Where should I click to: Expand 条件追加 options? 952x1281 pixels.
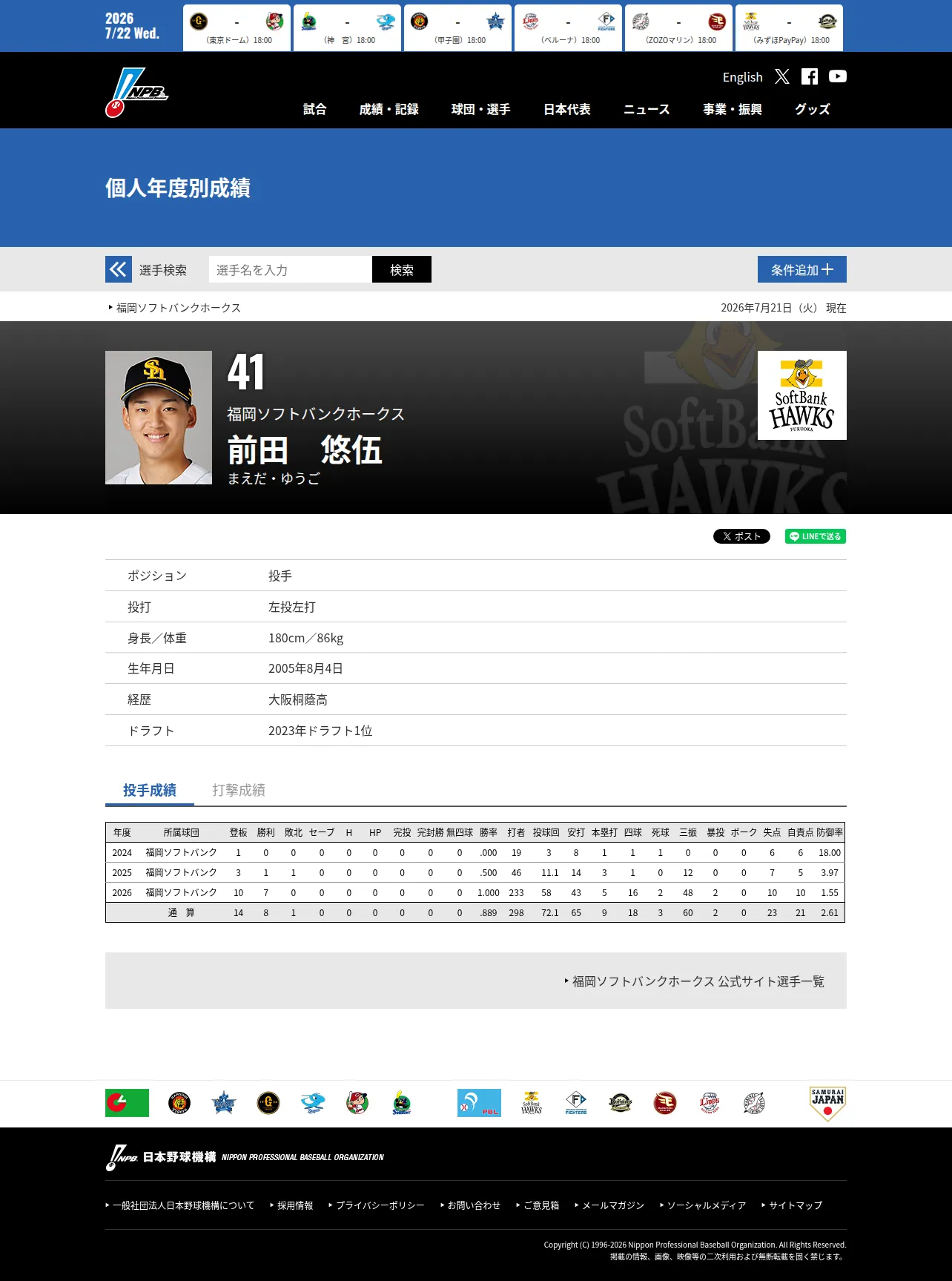[x=802, y=269]
